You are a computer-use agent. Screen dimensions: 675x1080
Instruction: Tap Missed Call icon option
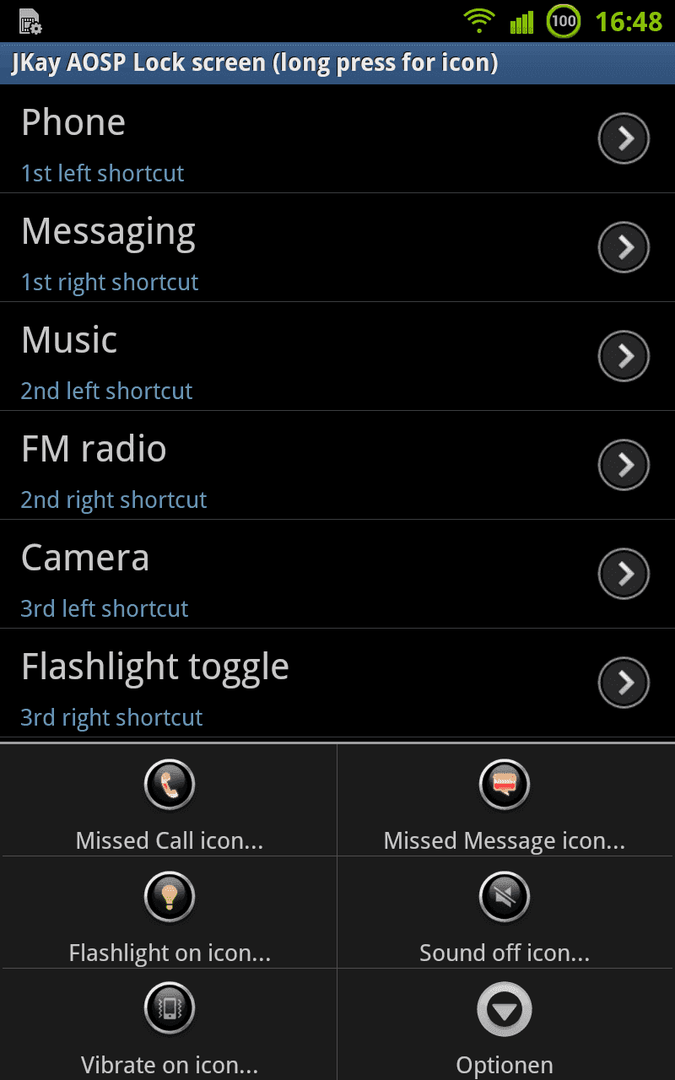169,800
